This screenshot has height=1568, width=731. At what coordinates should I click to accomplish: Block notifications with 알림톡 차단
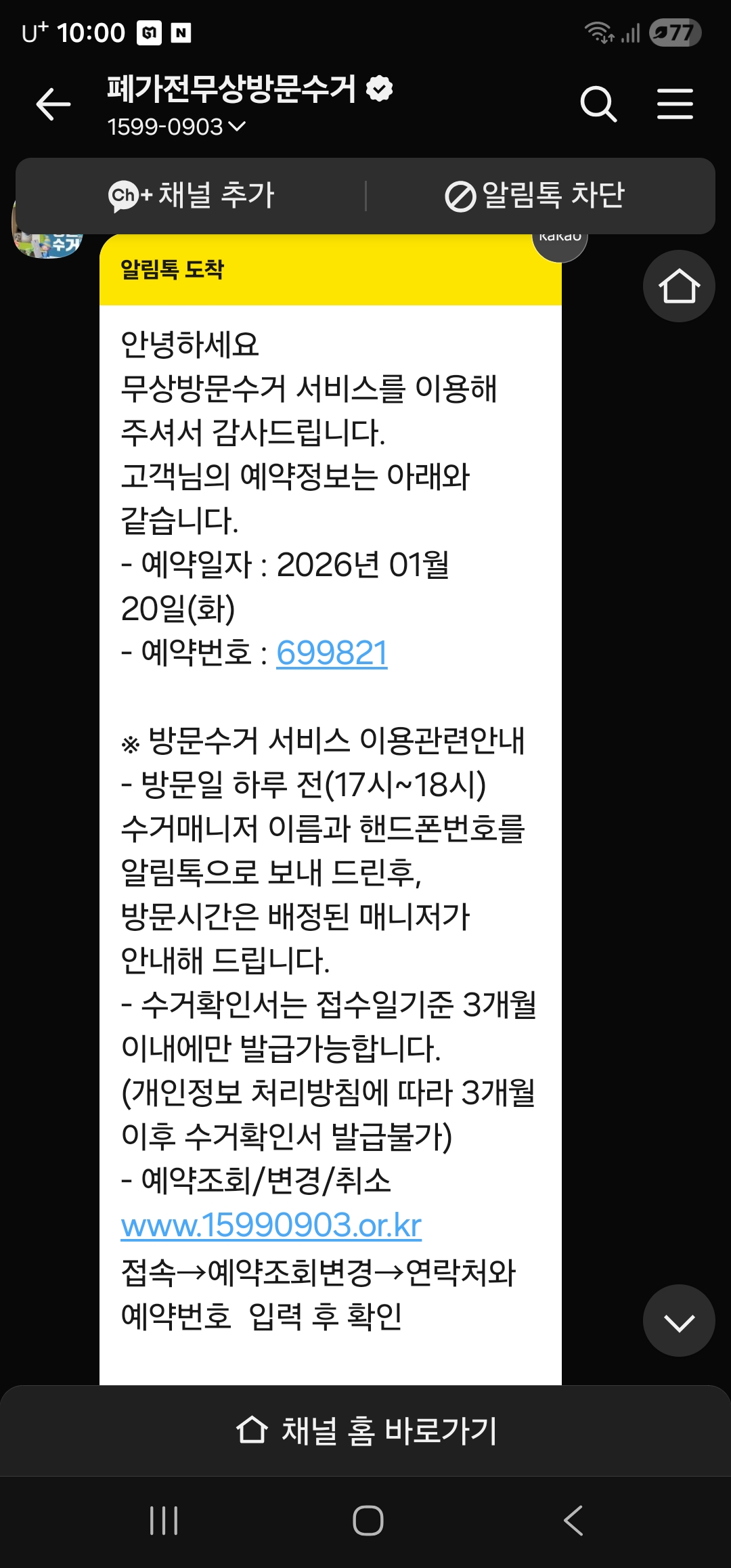535,196
